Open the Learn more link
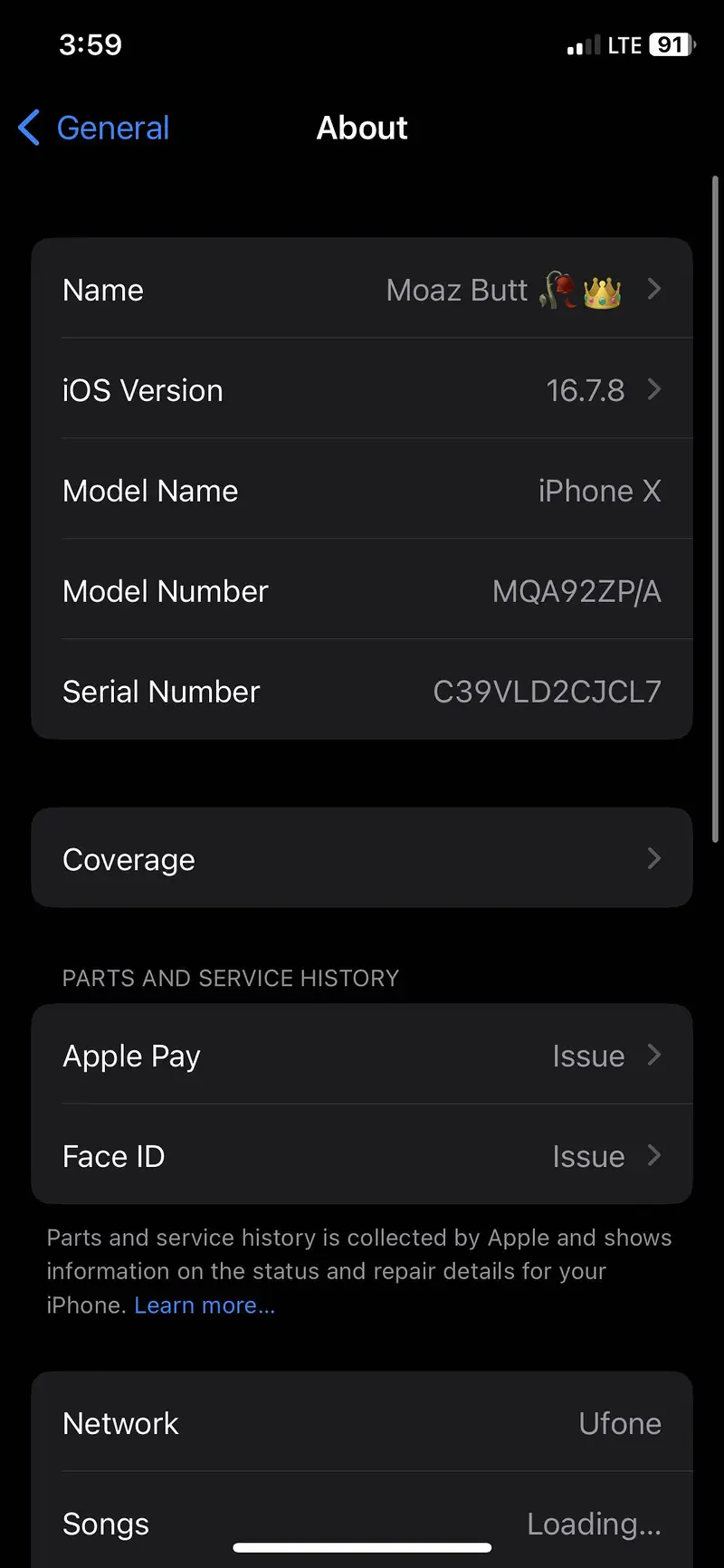724x1568 pixels. click(x=205, y=1305)
